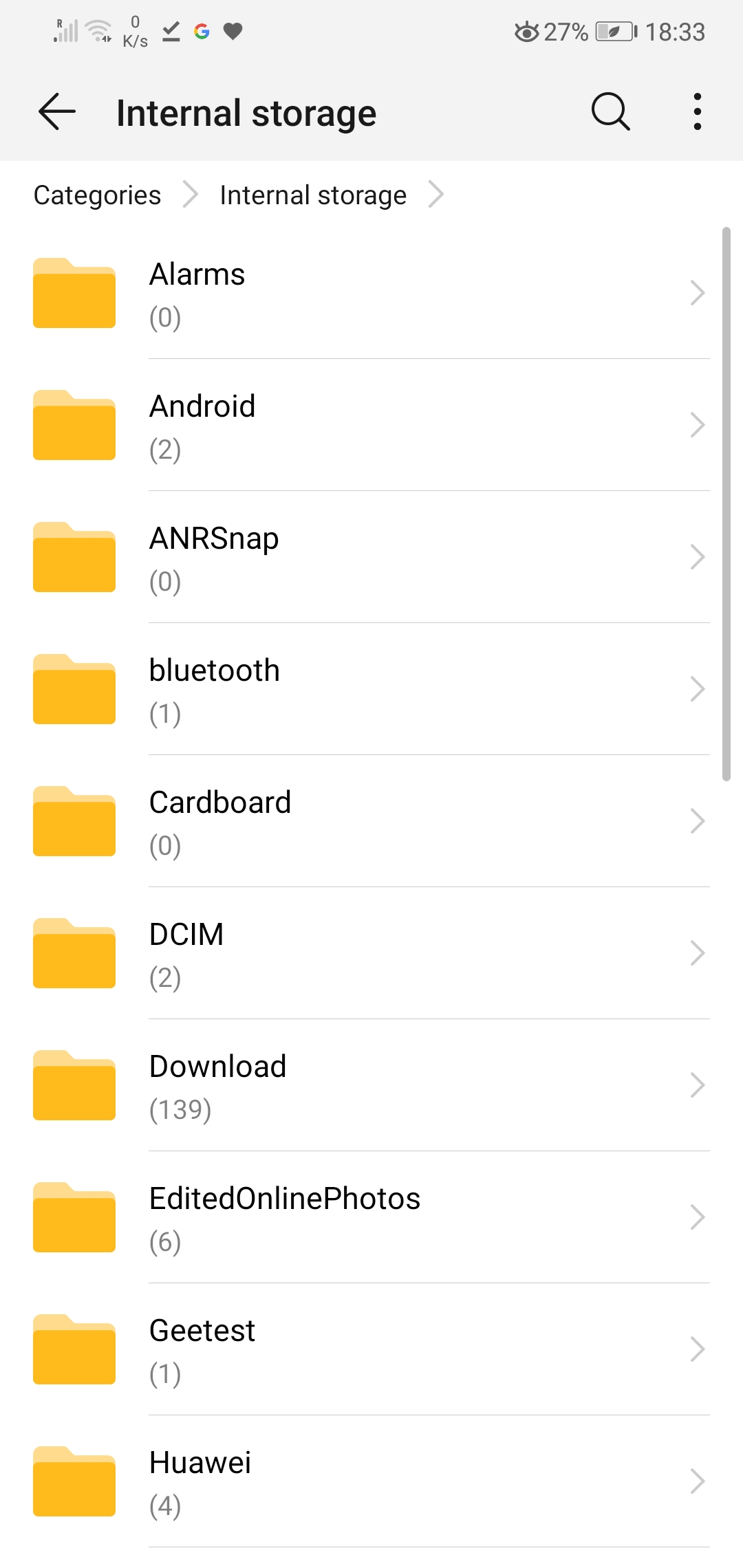Open the Alarms folder
Viewport: 743px width, 1568px height.
(x=371, y=294)
